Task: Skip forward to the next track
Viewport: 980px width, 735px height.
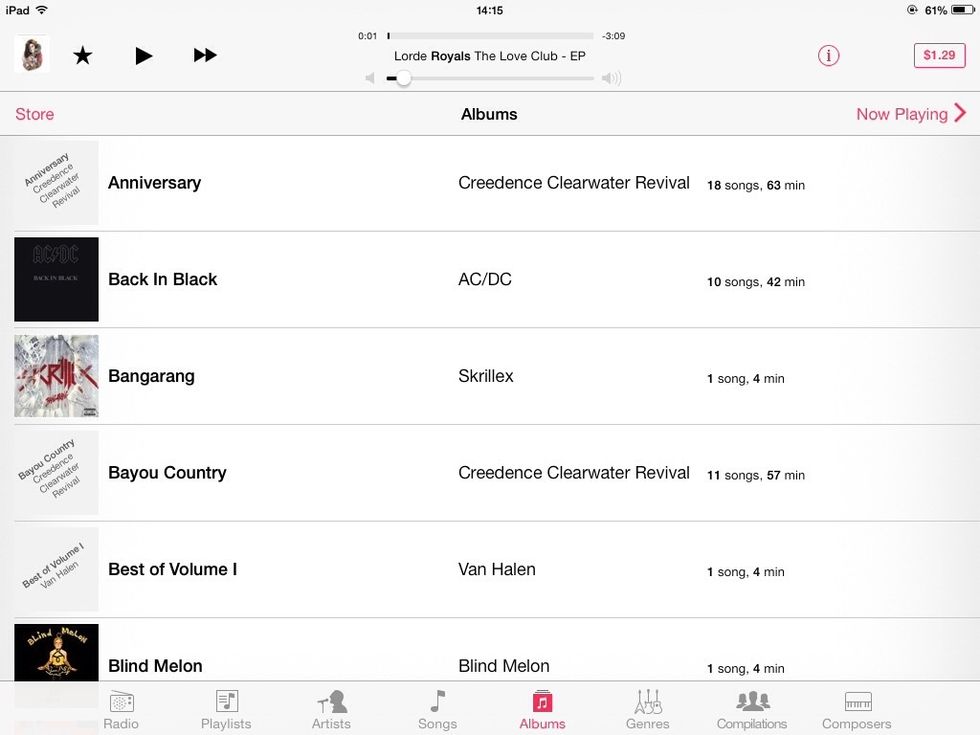Action: pos(205,56)
